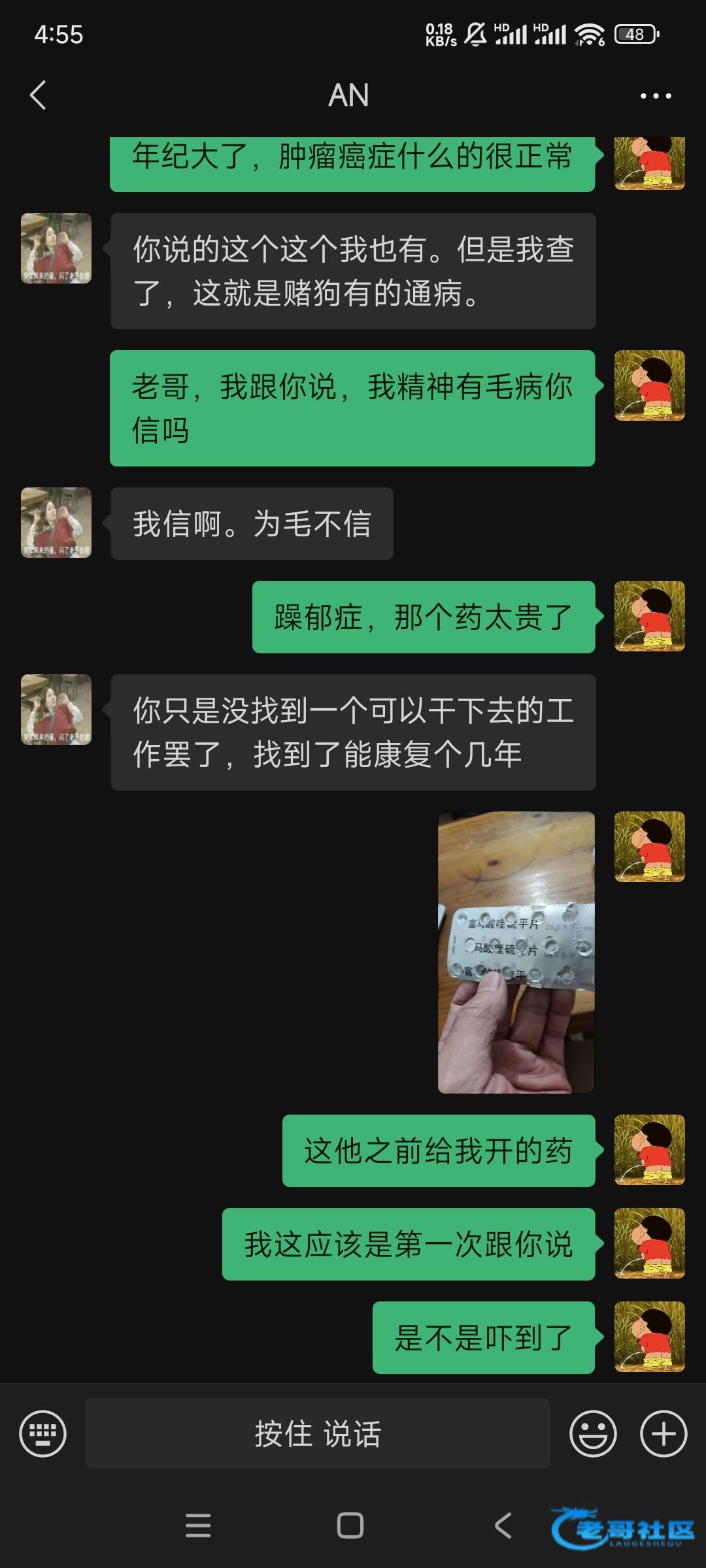Viewport: 706px width, 1568px height.
Task: Tap the system home button
Action: coord(350,1526)
